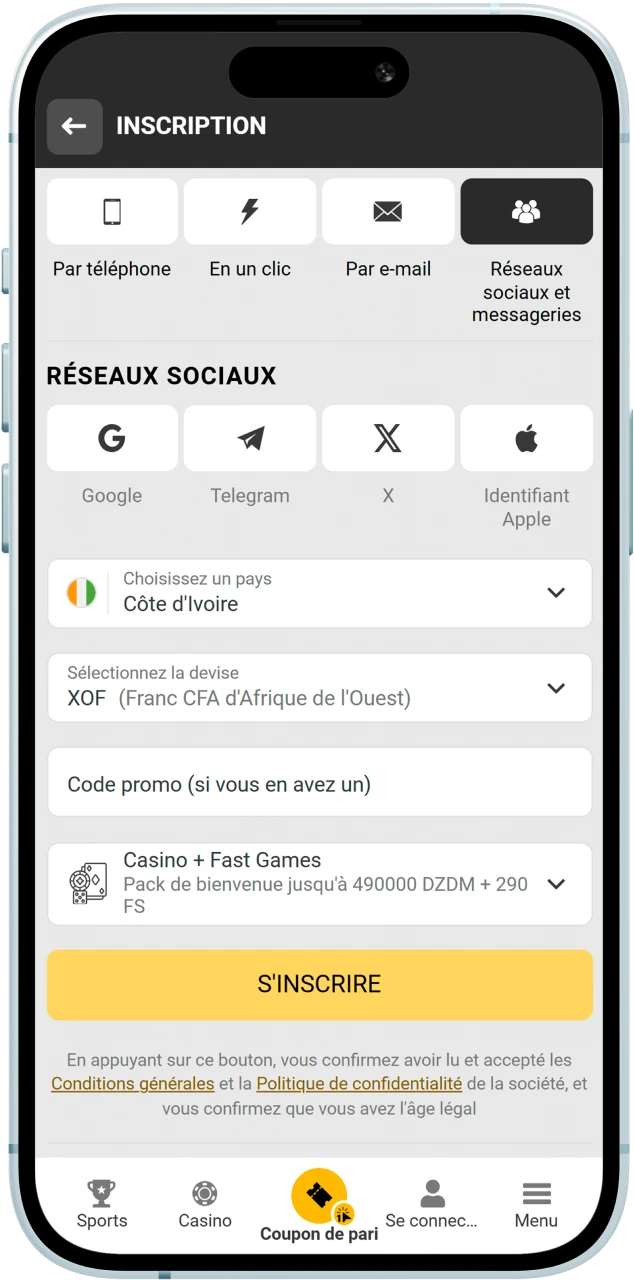The image size is (634, 1280).
Task: Open the country dropdown showing Côte d'Ivoire
Action: tap(320, 593)
